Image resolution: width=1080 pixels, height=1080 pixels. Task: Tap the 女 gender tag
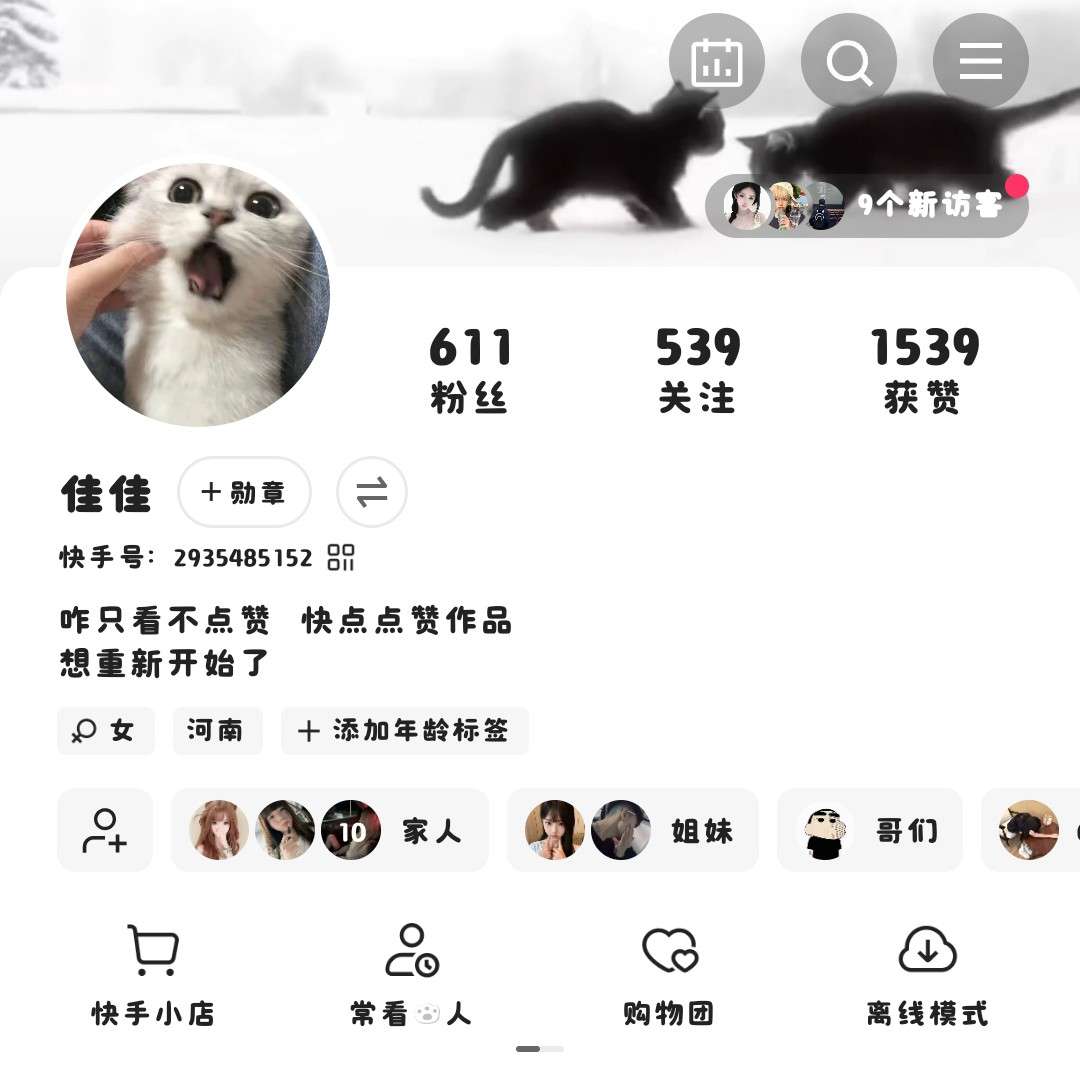point(105,731)
